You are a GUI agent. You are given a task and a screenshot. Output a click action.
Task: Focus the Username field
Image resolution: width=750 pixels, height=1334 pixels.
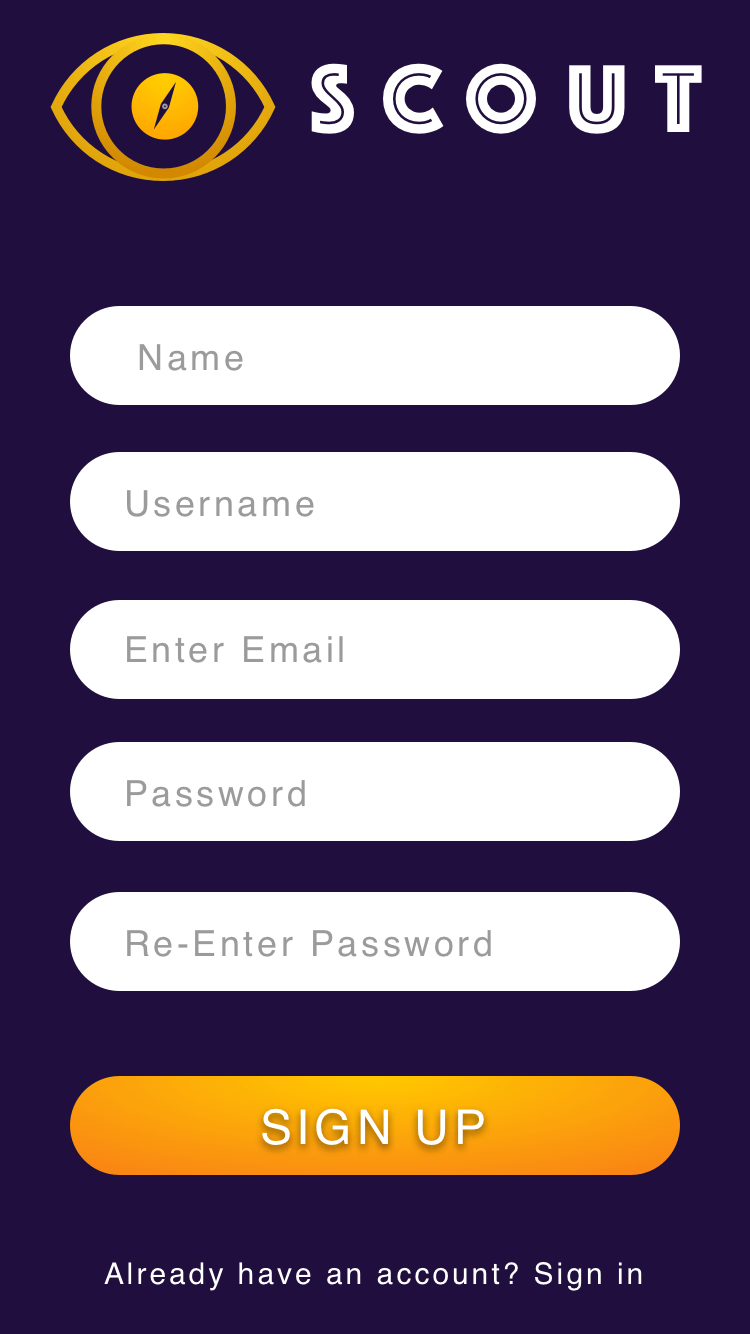(375, 502)
